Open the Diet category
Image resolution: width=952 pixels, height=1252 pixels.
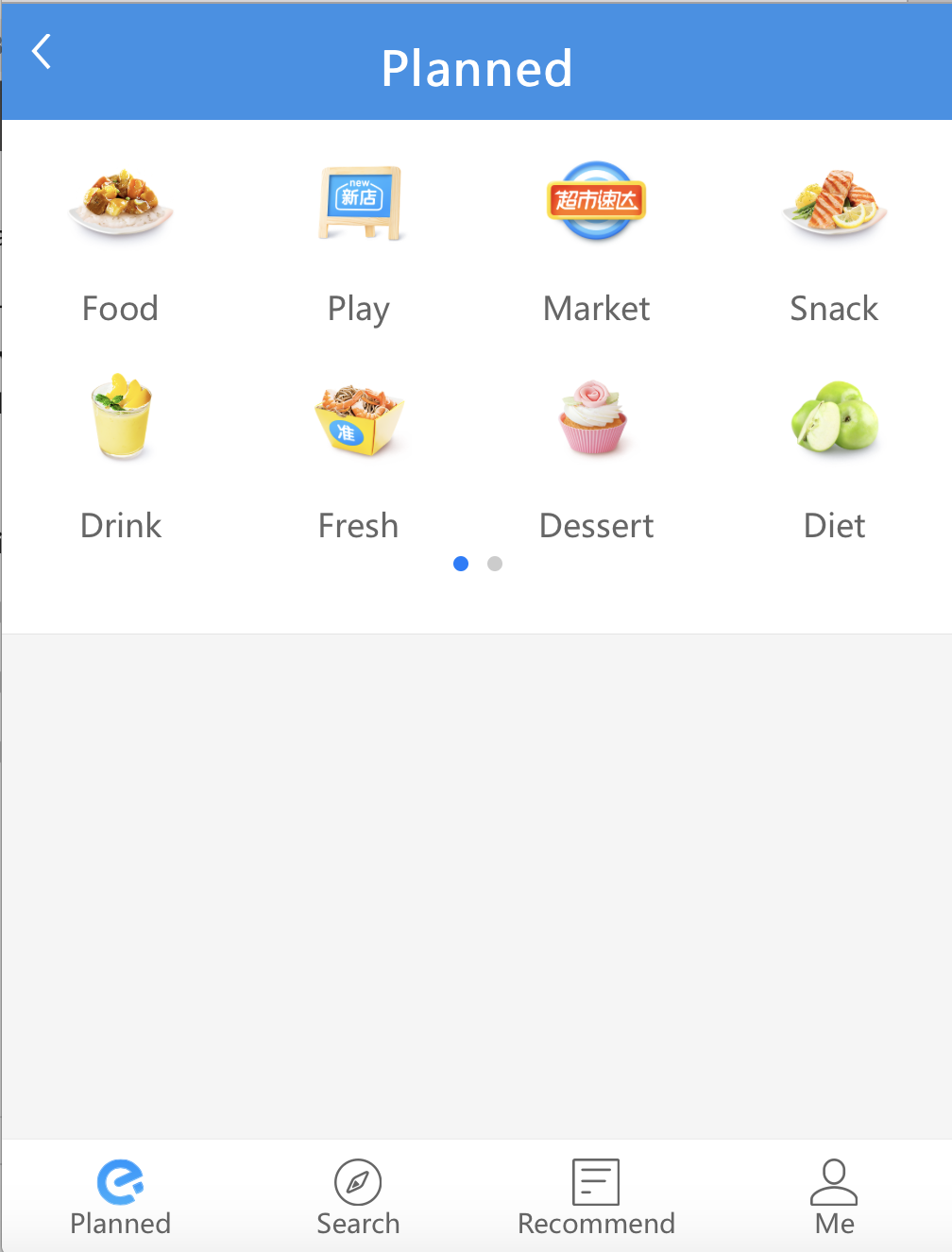click(834, 458)
